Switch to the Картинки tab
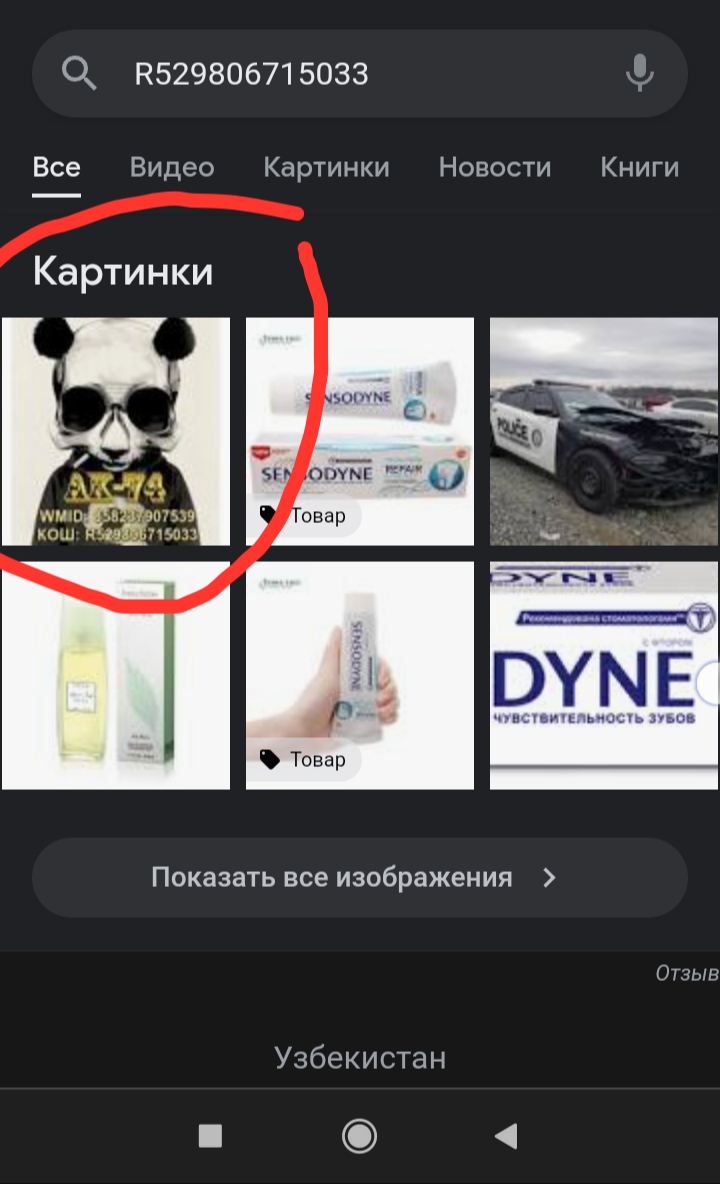Image resolution: width=720 pixels, height=1184 pixels. (x=326, y=167)
